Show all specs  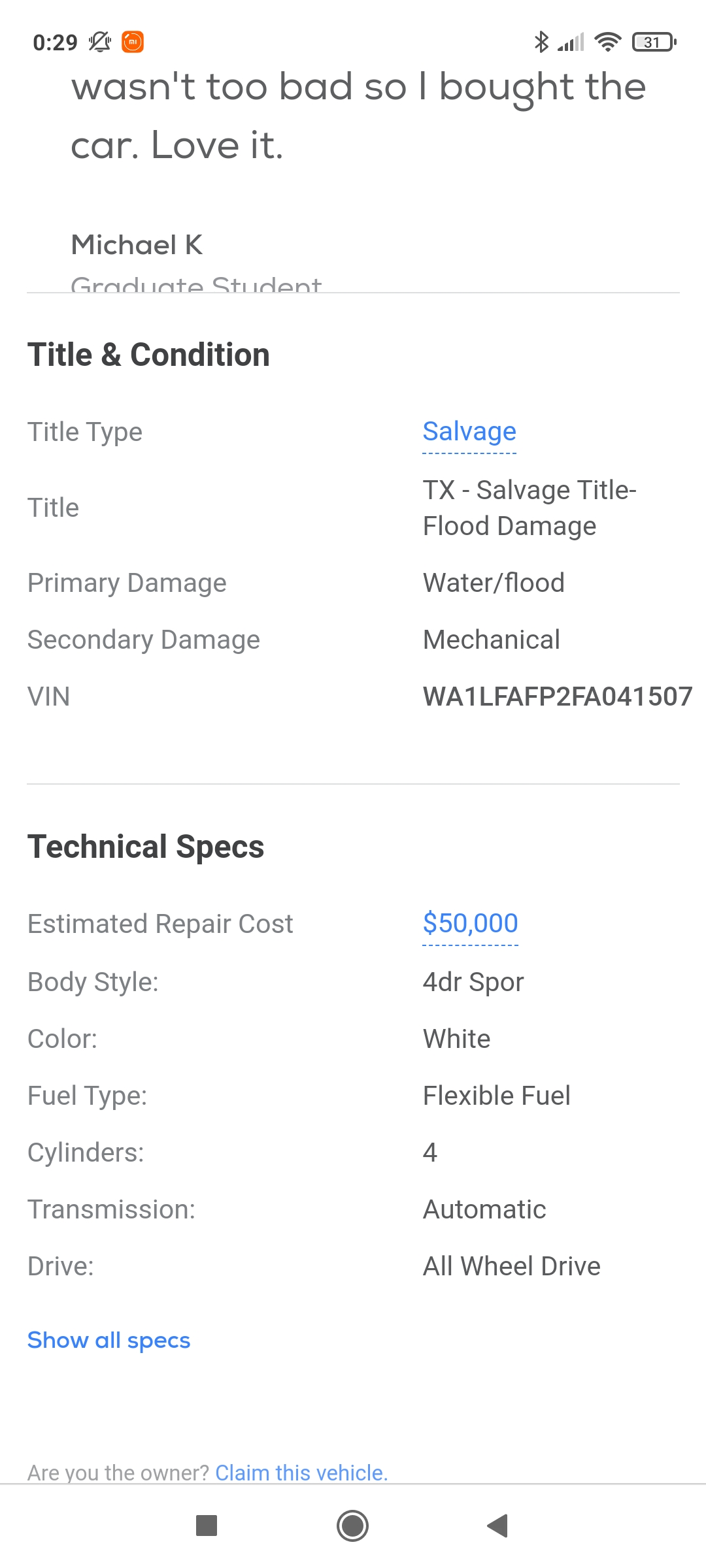109,1340
